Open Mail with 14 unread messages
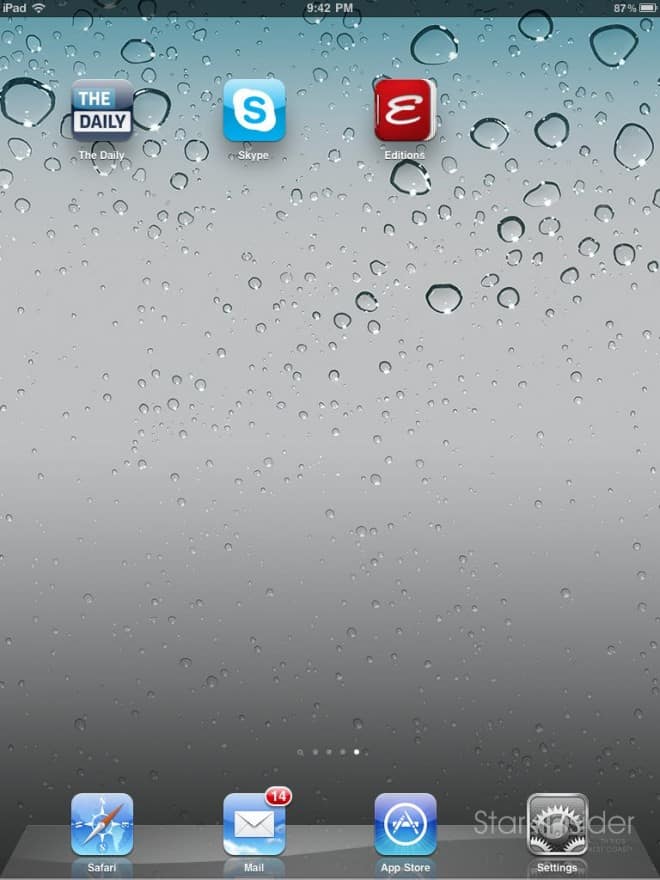The width and height of the screenshot is (660, 880). coord(254,824)
